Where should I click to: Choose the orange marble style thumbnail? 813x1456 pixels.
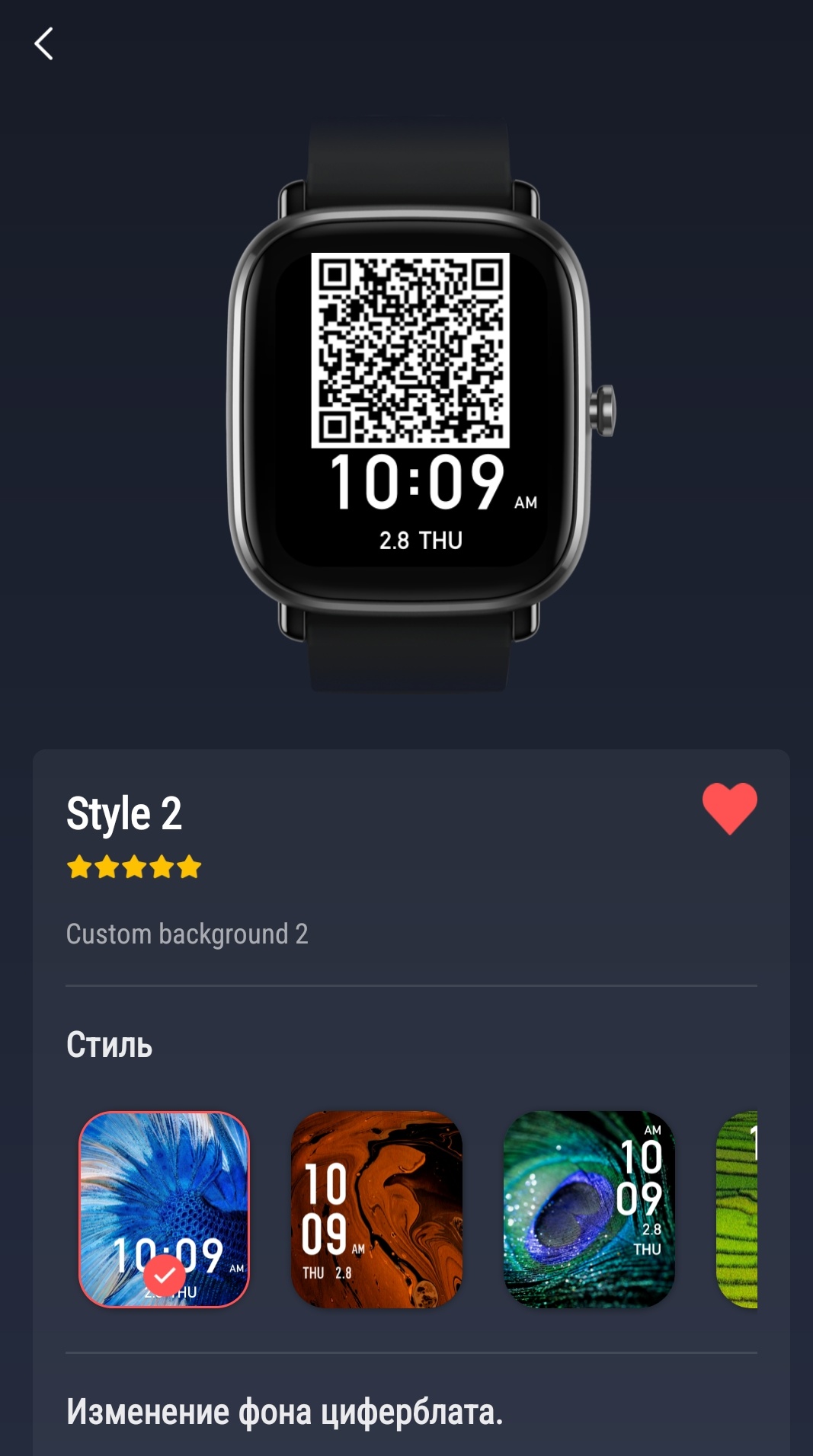(x=376, y=1209)
